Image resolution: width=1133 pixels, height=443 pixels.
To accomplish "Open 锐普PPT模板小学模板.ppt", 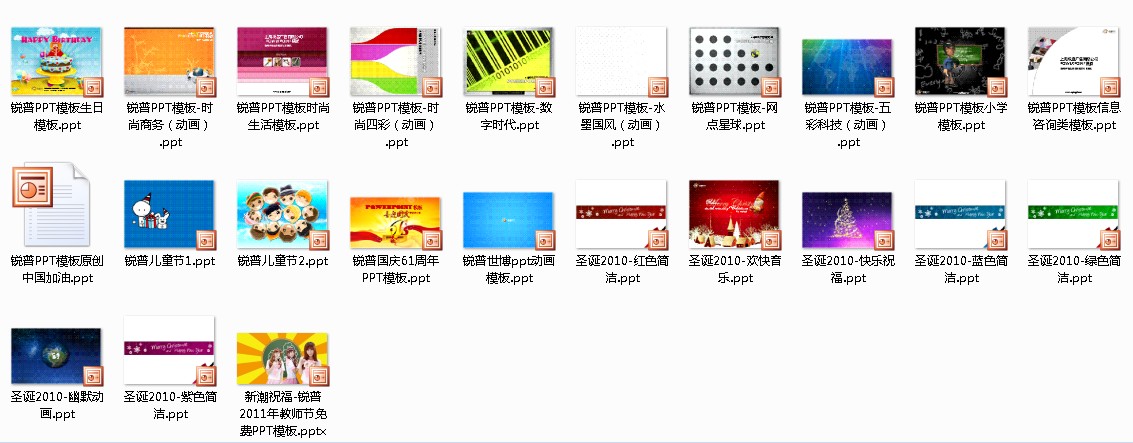I will click(960, 60).
